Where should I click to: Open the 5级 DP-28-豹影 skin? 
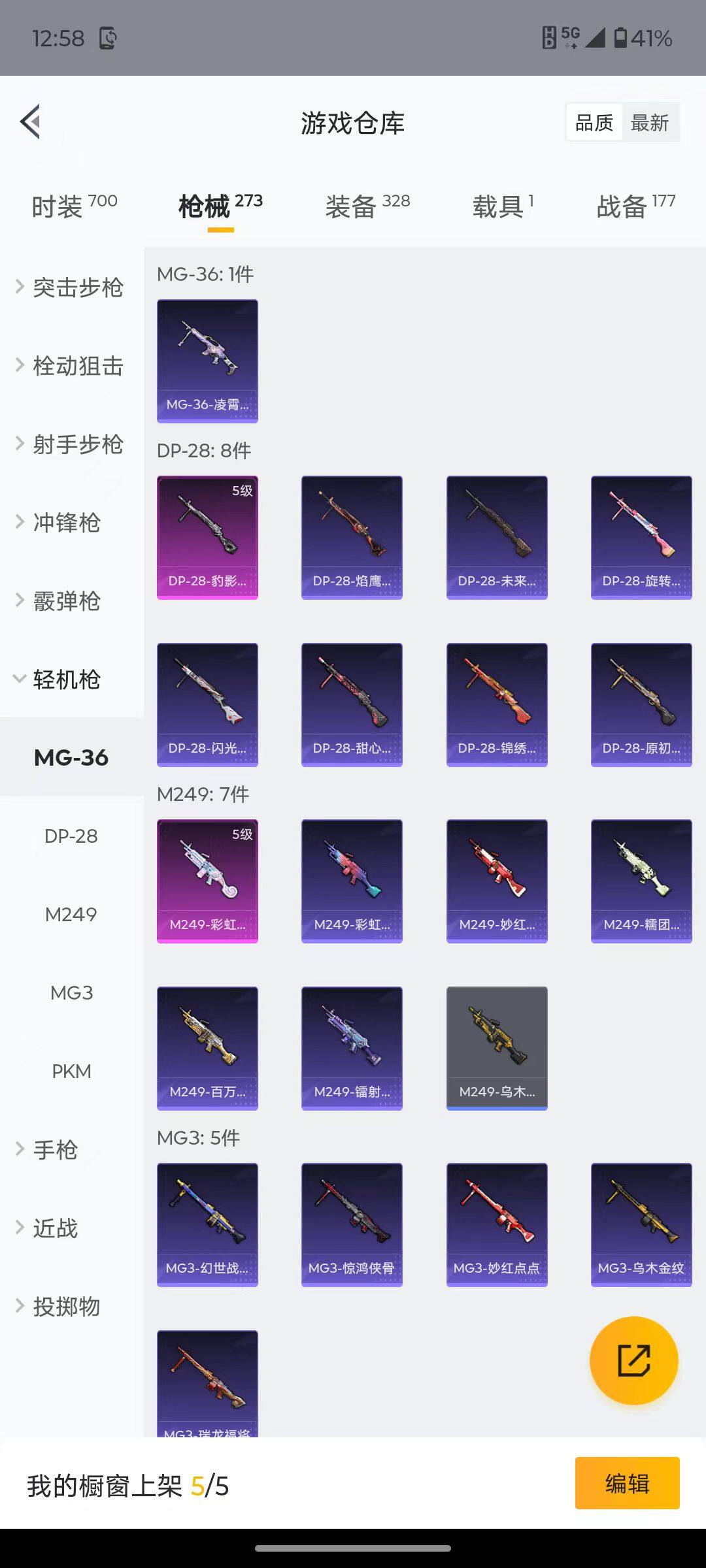(207, 537)
